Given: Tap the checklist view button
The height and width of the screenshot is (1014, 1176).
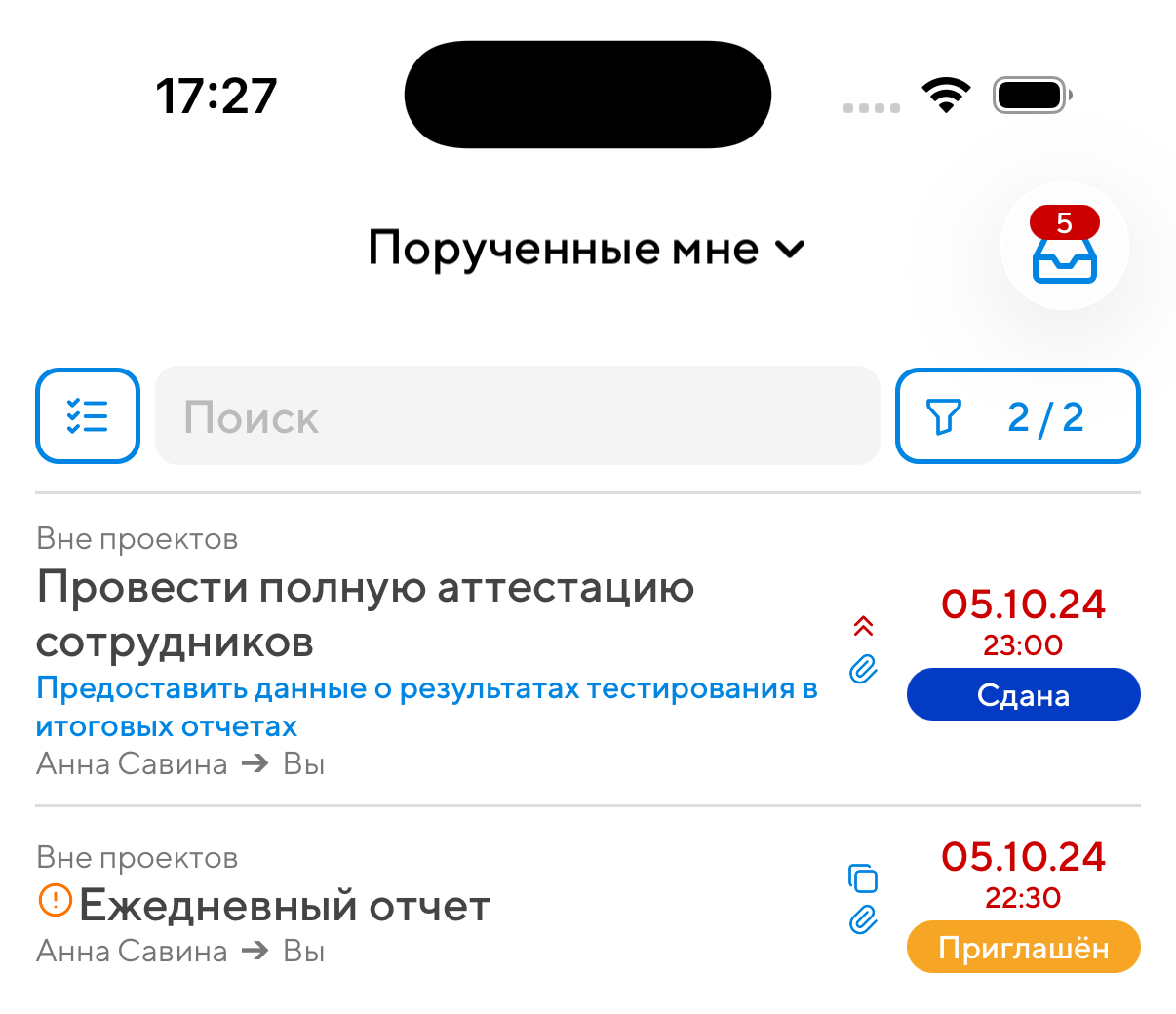Looking at the screenshot, I should coord(88,416).
